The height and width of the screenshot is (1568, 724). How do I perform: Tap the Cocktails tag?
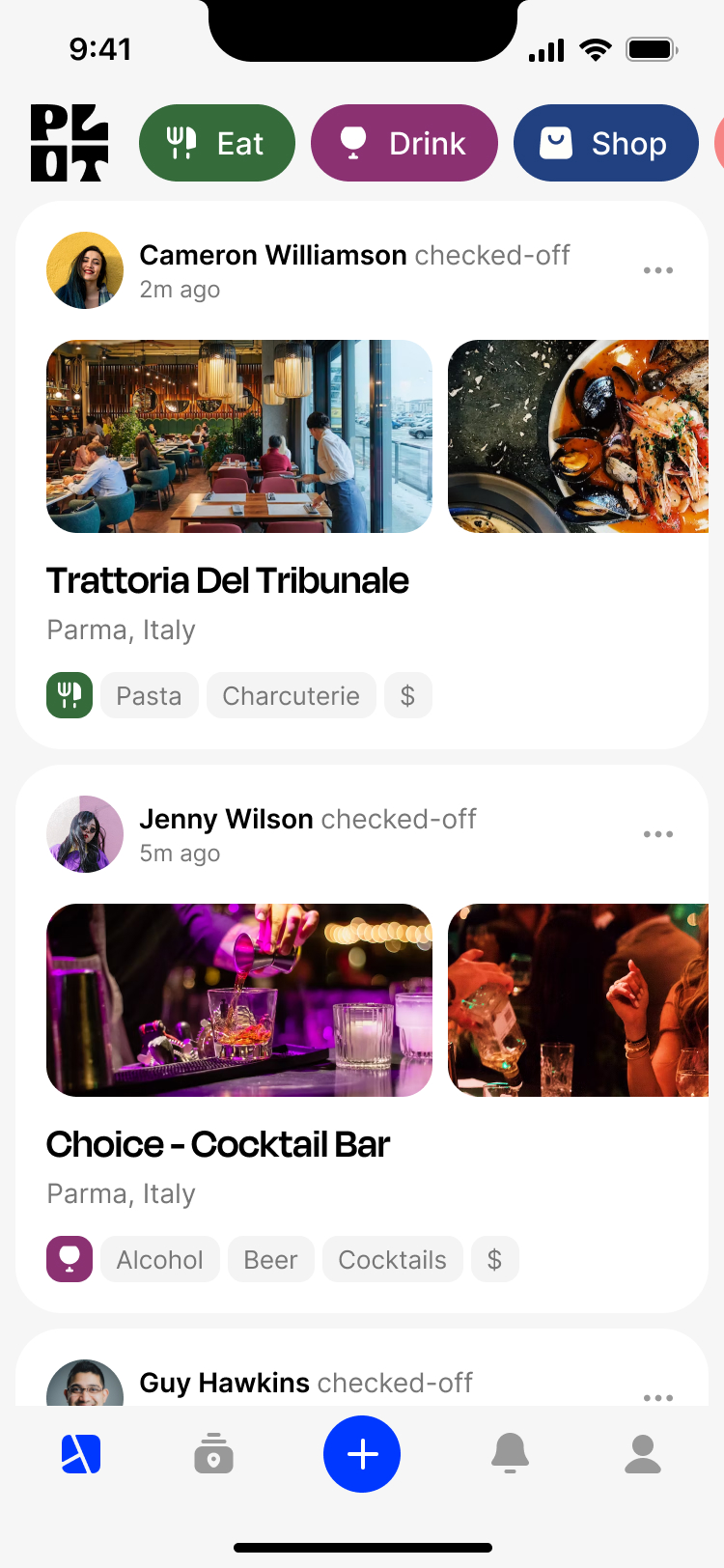point(392,1259)
